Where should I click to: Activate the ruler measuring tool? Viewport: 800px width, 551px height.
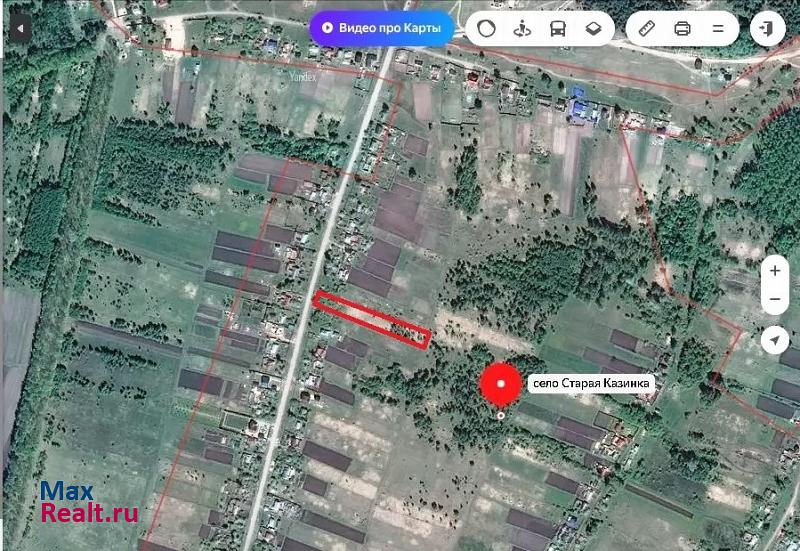(647, 28)
